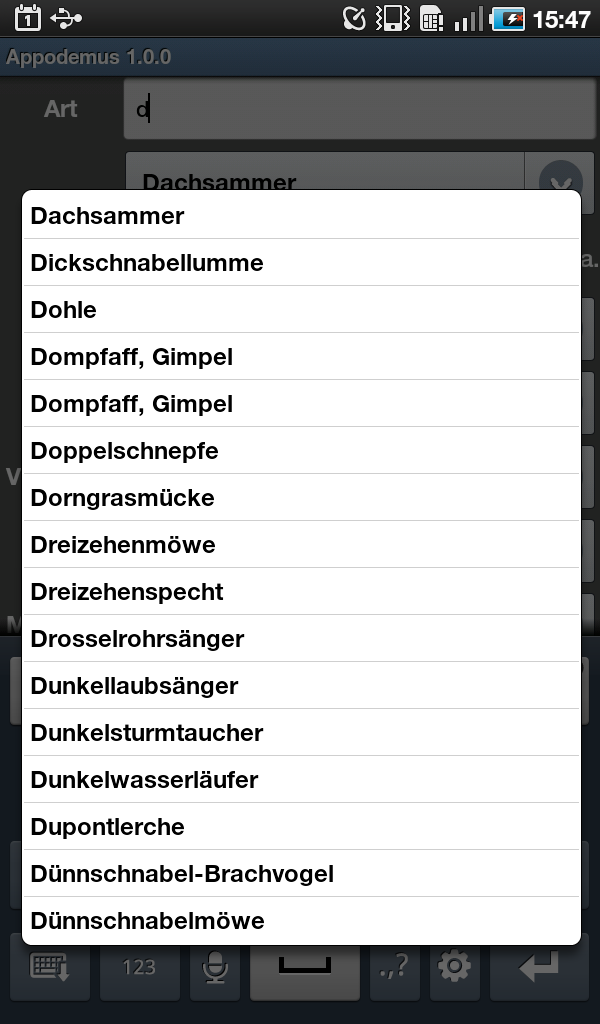Image resolution: width=600 pixels, height=1024 pixels.
Task: Select Dreizehenmöwe suggestion
Action: click(301, 545)
